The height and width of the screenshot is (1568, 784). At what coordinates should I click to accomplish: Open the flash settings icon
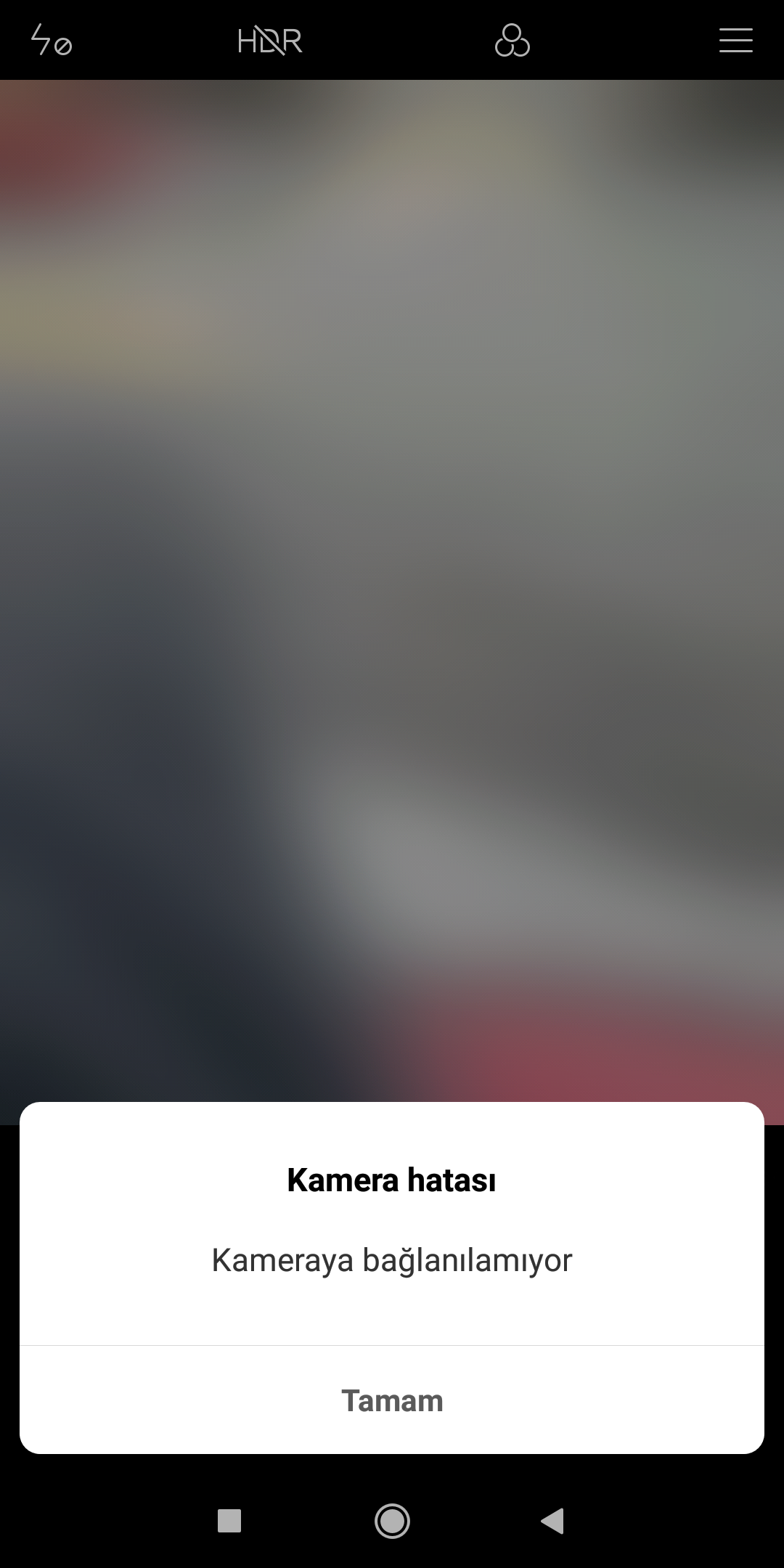51,40
